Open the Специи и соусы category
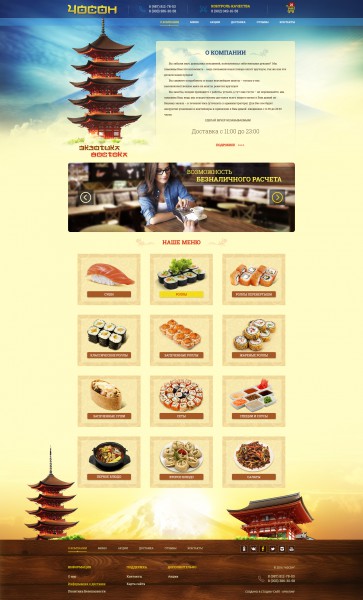Screen dimensions: 363x600 254,401
